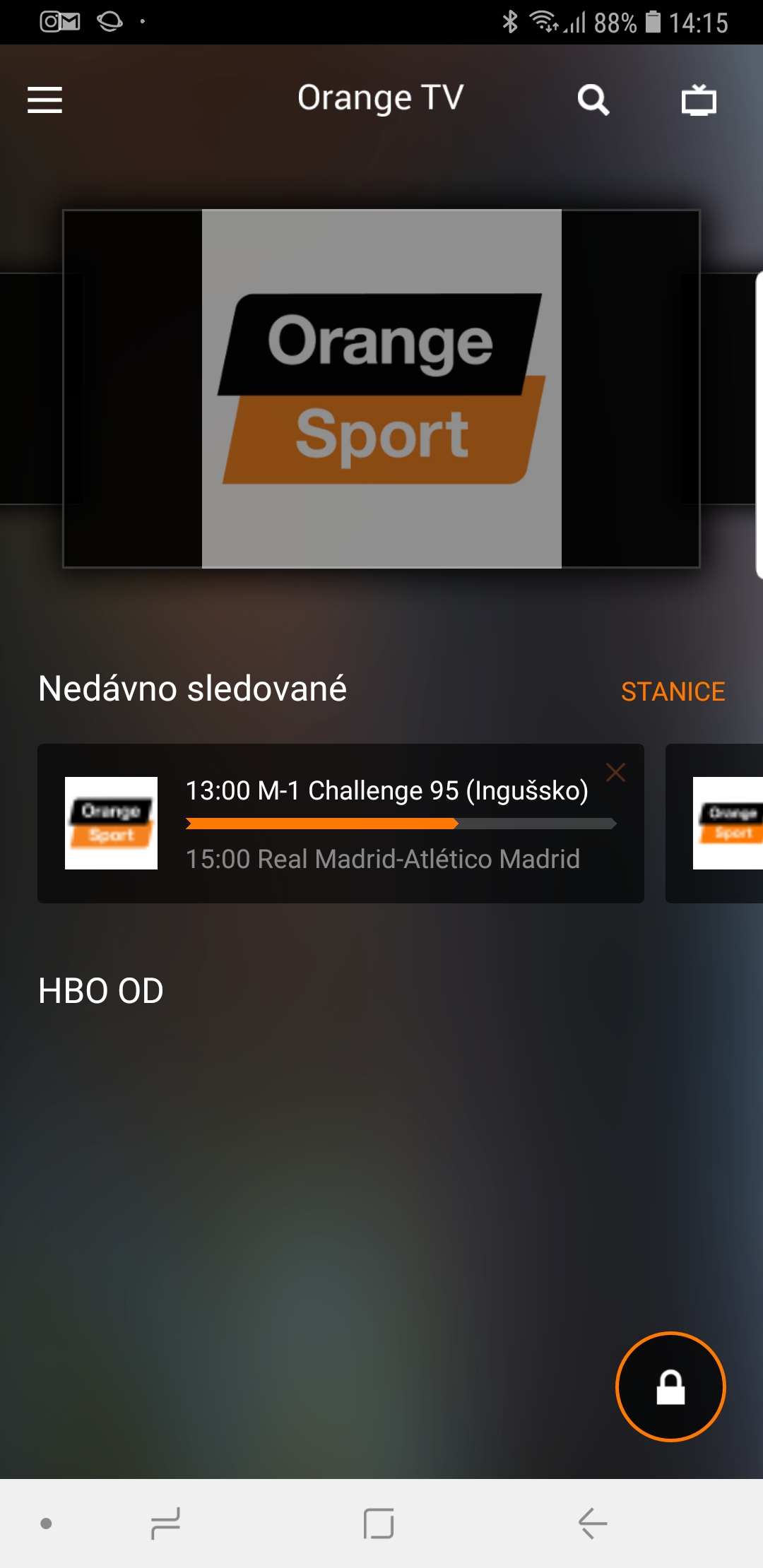
Task: Tap the orange lock floating button
Action: coord(670,1386)
